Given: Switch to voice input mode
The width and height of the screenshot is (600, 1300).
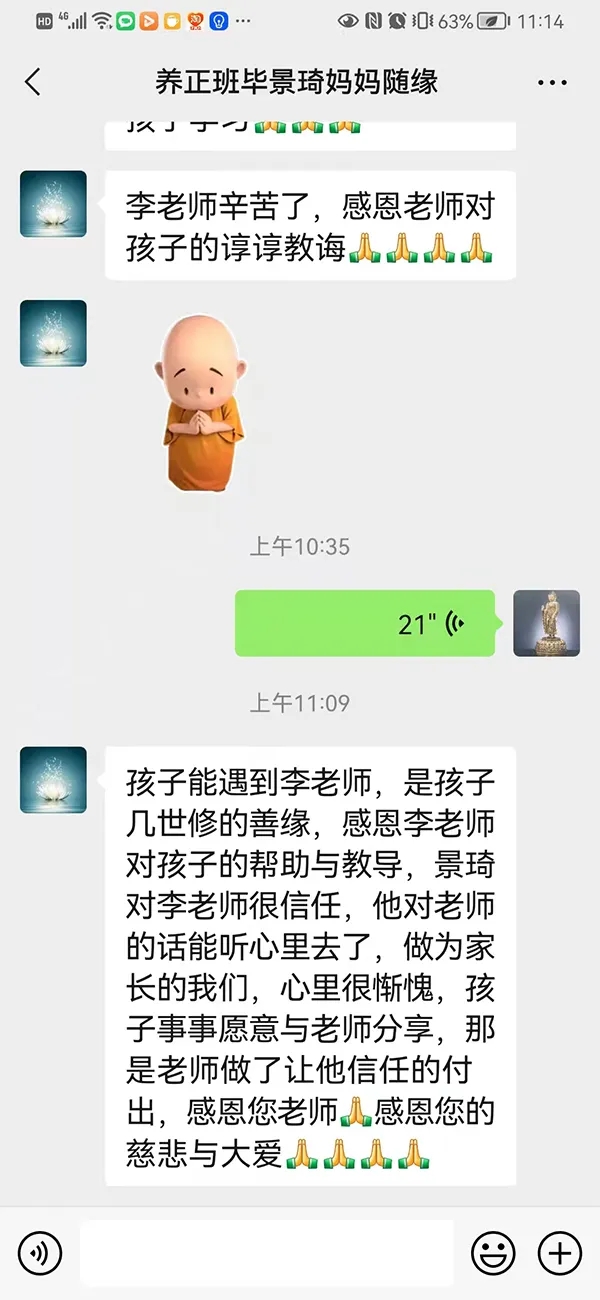Looking at the screenshot, I should coord(40,1252).
